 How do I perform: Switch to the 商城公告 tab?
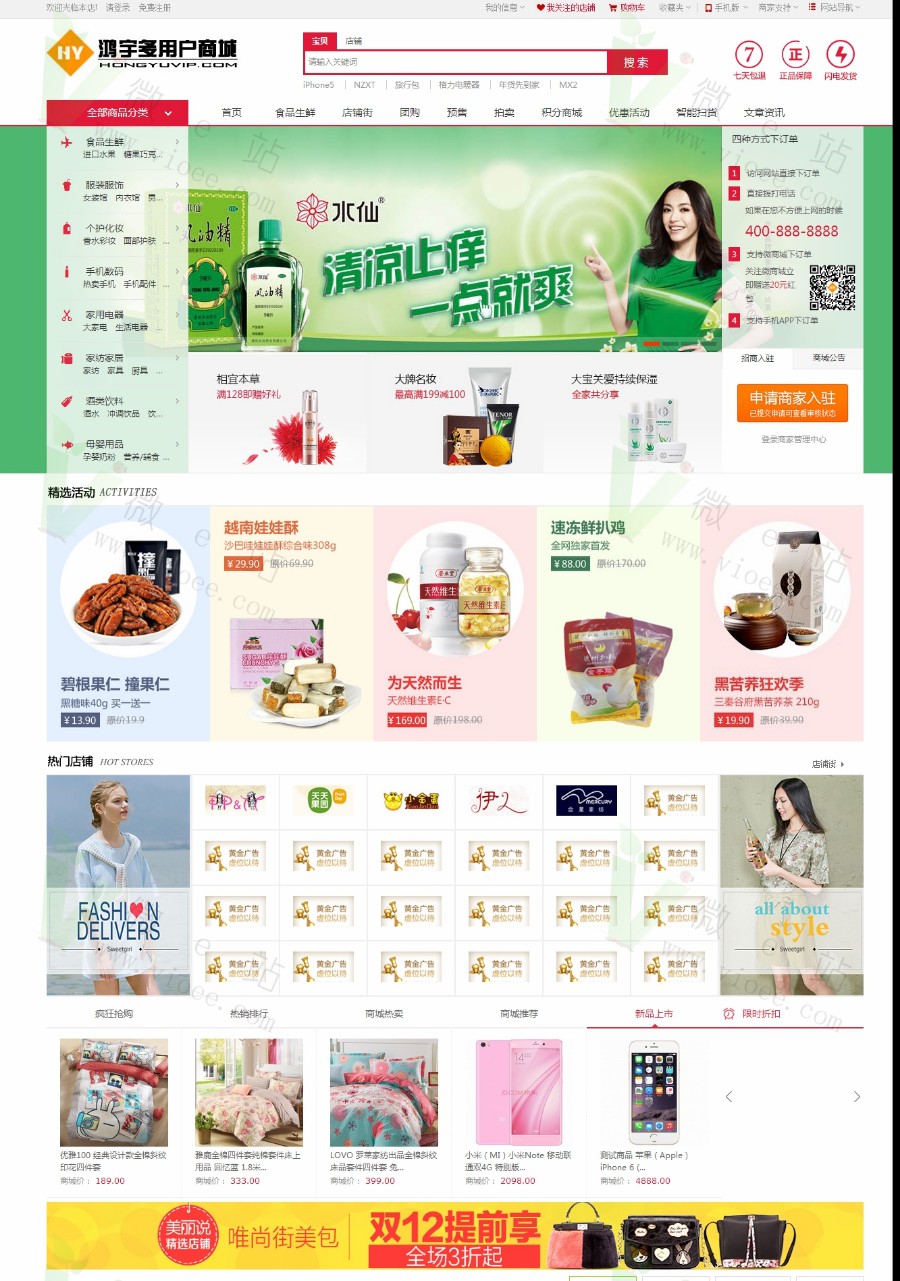(x=828, y=358)
